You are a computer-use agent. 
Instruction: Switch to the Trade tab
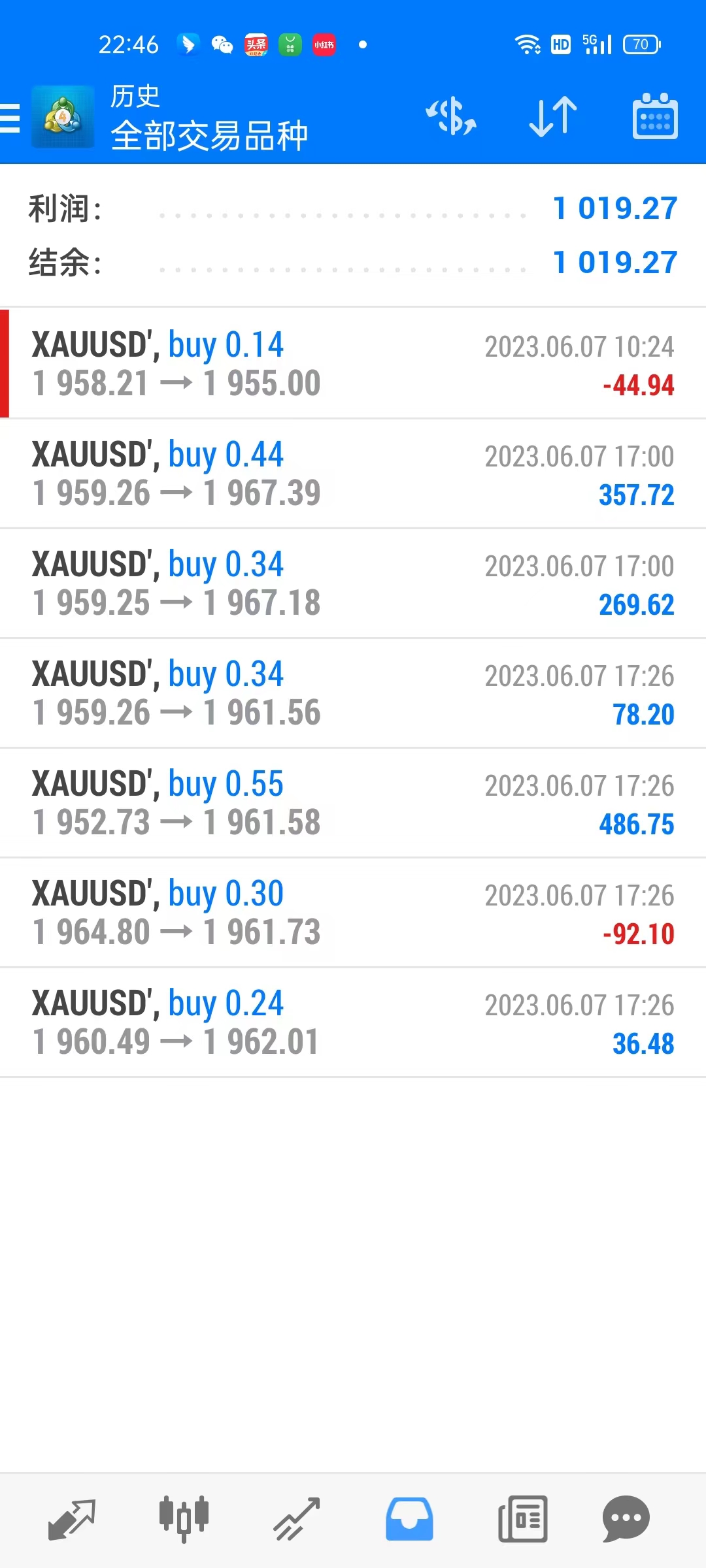point(297,1519)
